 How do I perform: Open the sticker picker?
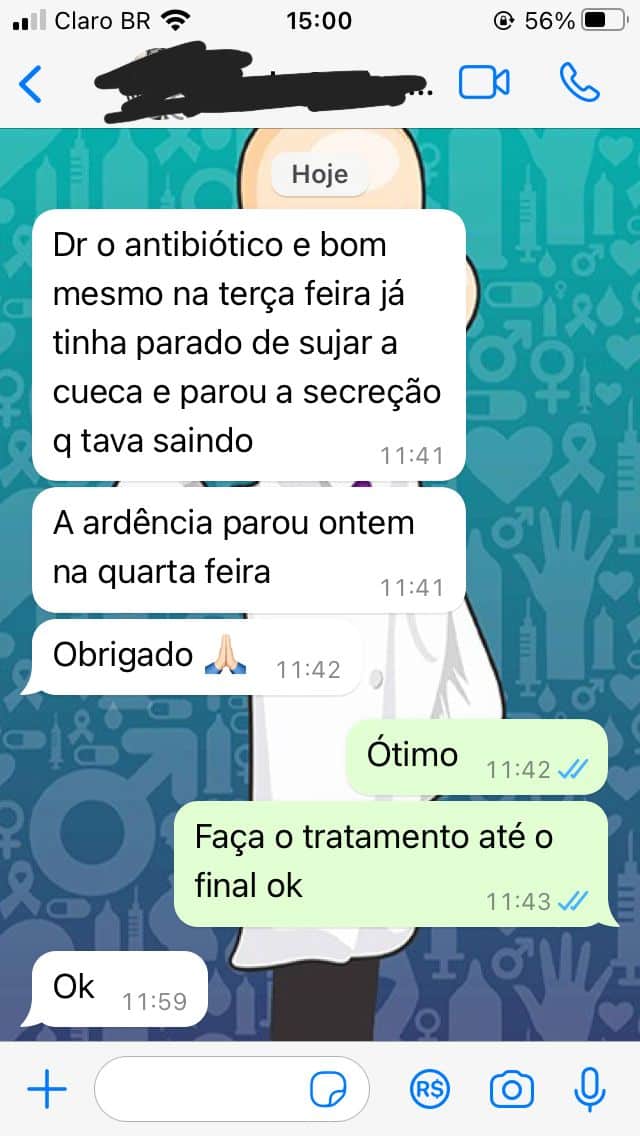pyautogui.click(x=328, y=1090)
